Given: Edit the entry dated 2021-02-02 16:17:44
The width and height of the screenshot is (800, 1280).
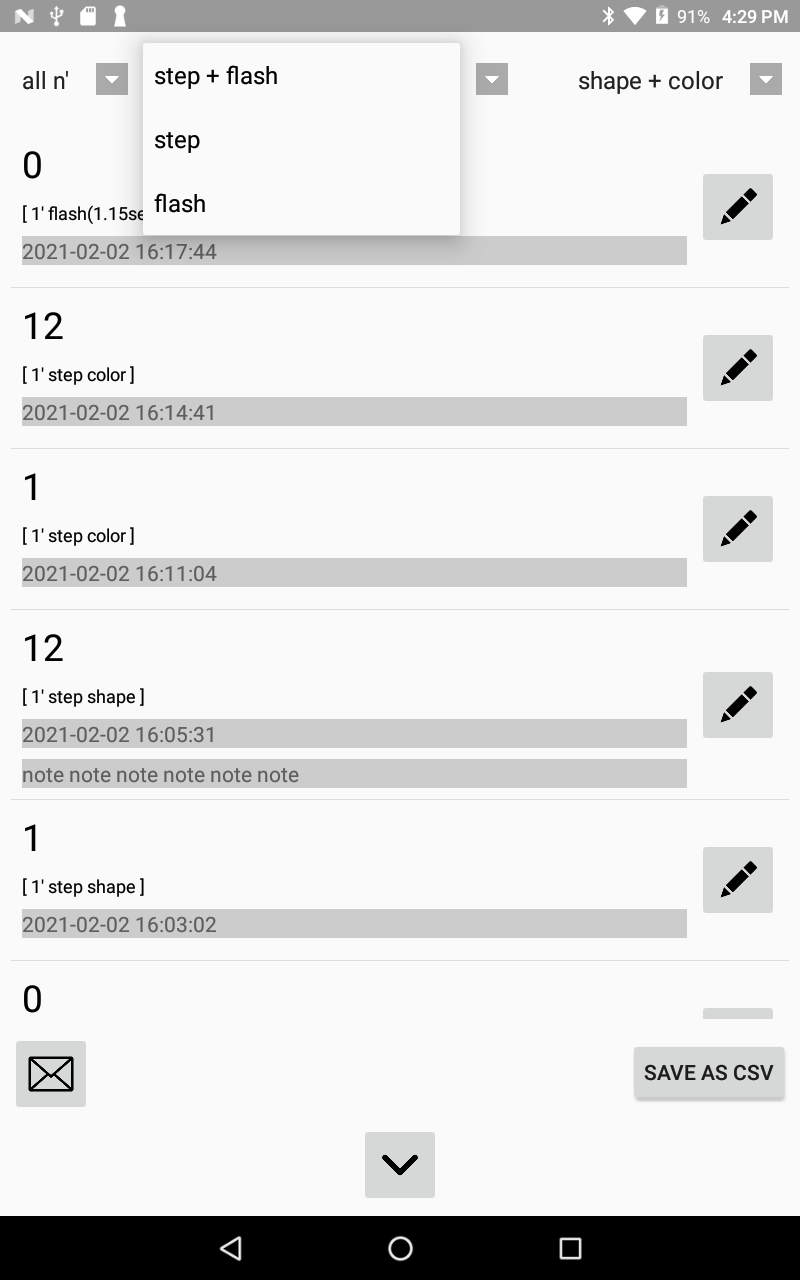Looking at the screenshot, I should point(738,207).
